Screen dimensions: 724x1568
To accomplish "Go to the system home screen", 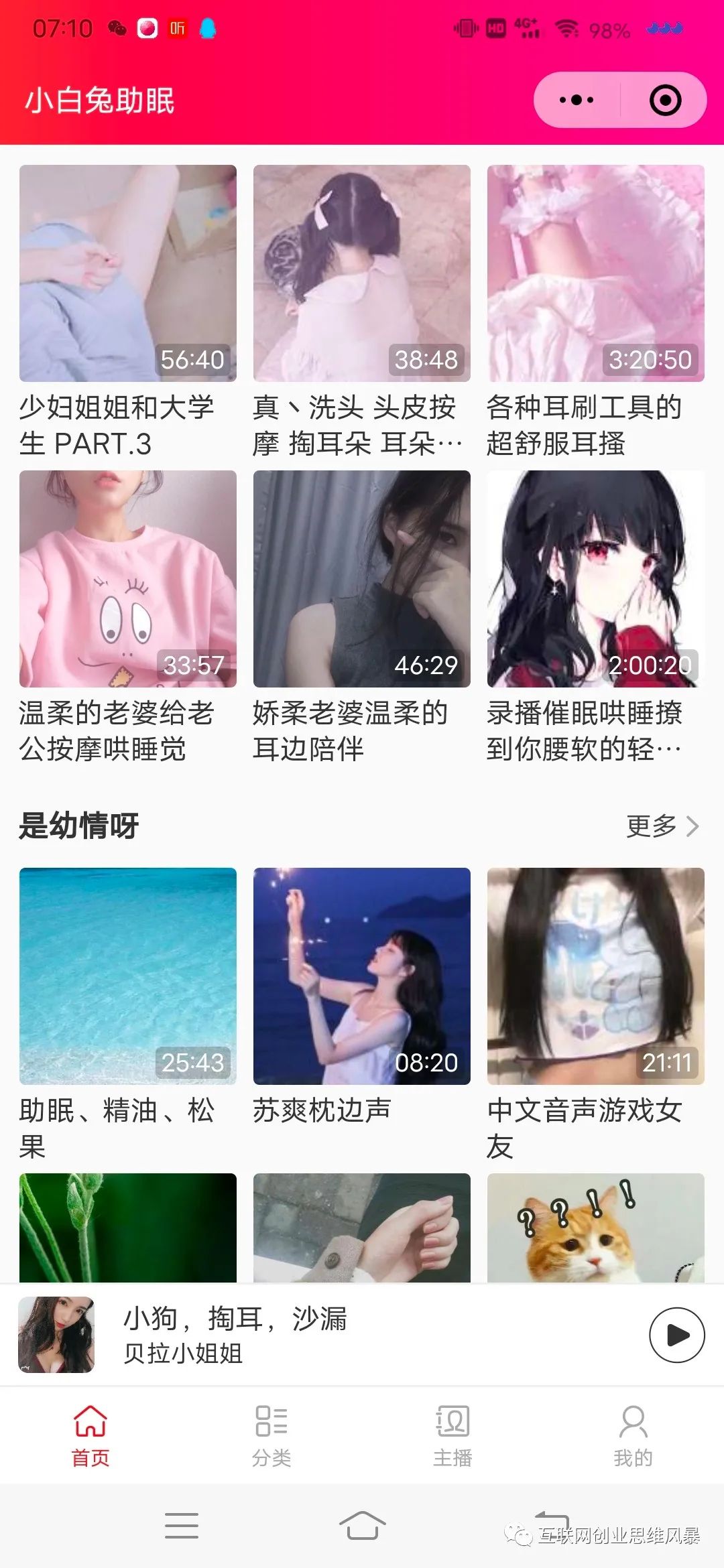I will [x=362, y=1526].
